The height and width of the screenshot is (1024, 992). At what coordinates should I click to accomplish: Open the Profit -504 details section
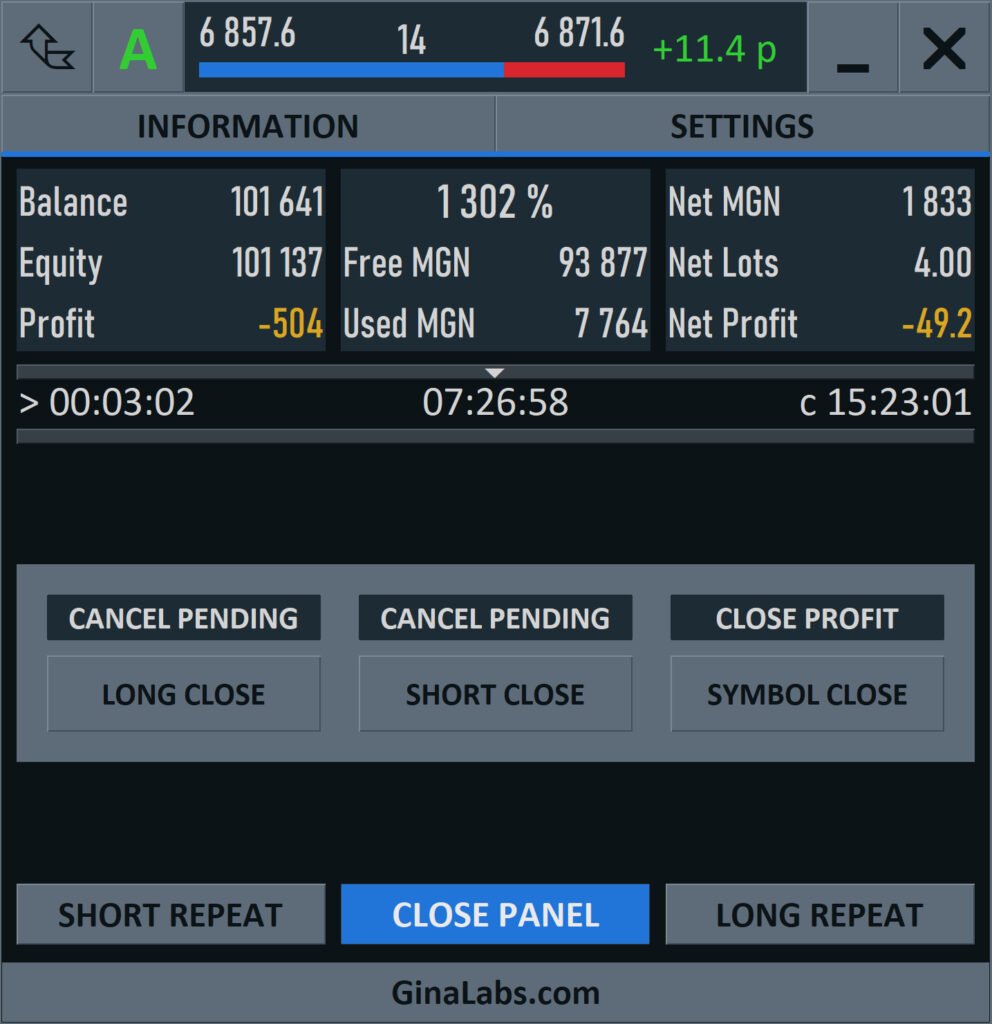(170, 323)
